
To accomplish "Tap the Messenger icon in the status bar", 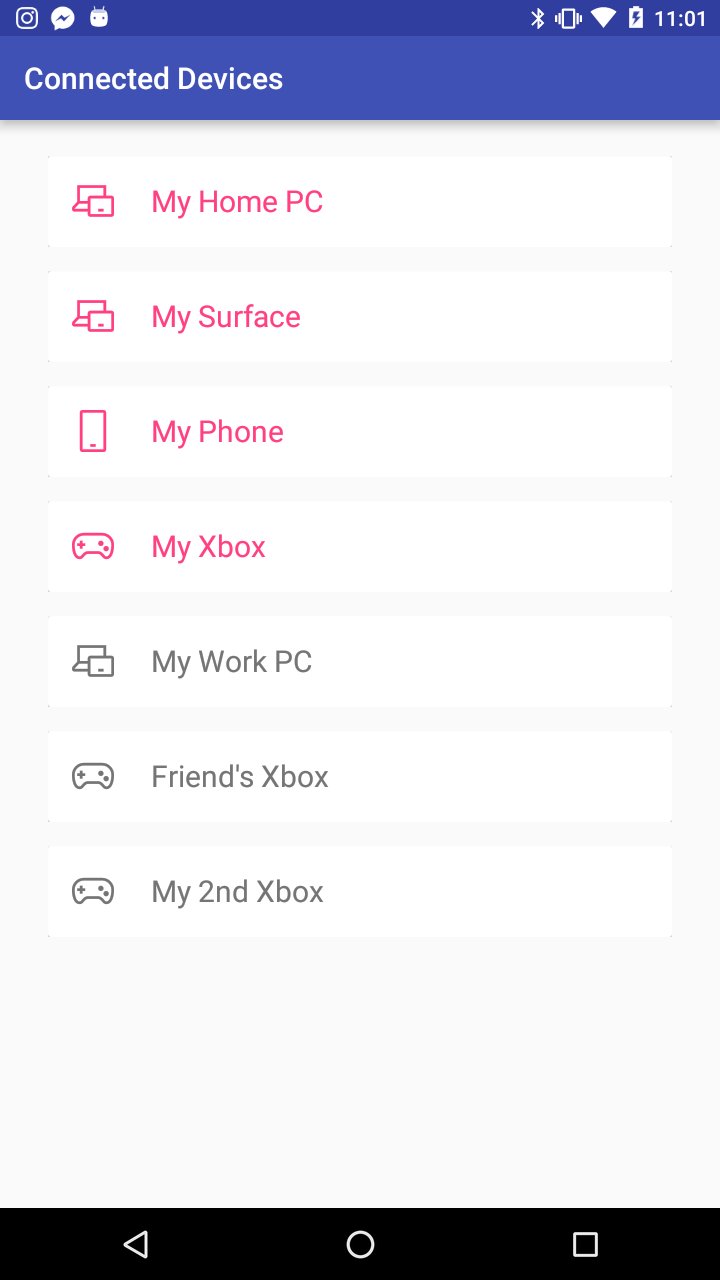I will click(x=62, y=17).
